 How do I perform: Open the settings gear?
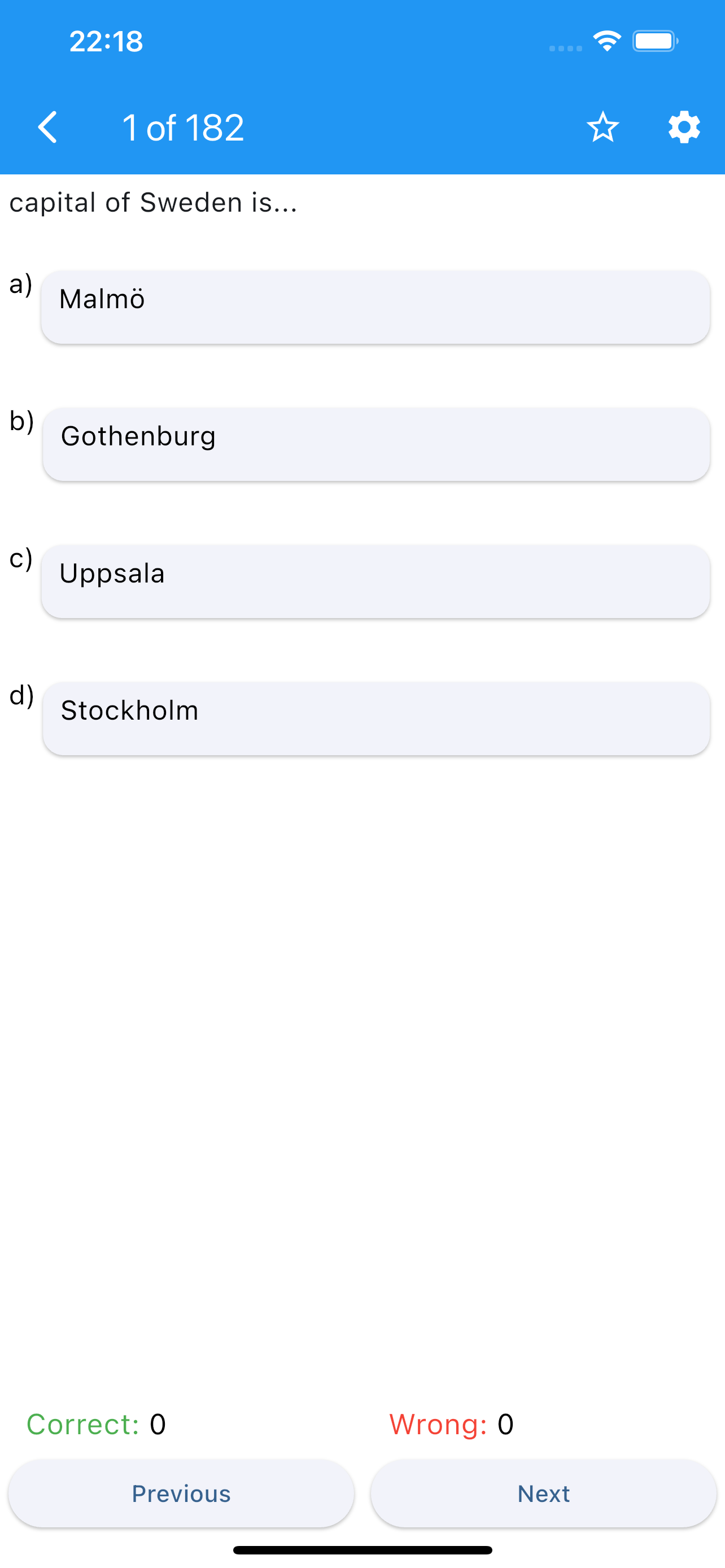coord(684,127)
